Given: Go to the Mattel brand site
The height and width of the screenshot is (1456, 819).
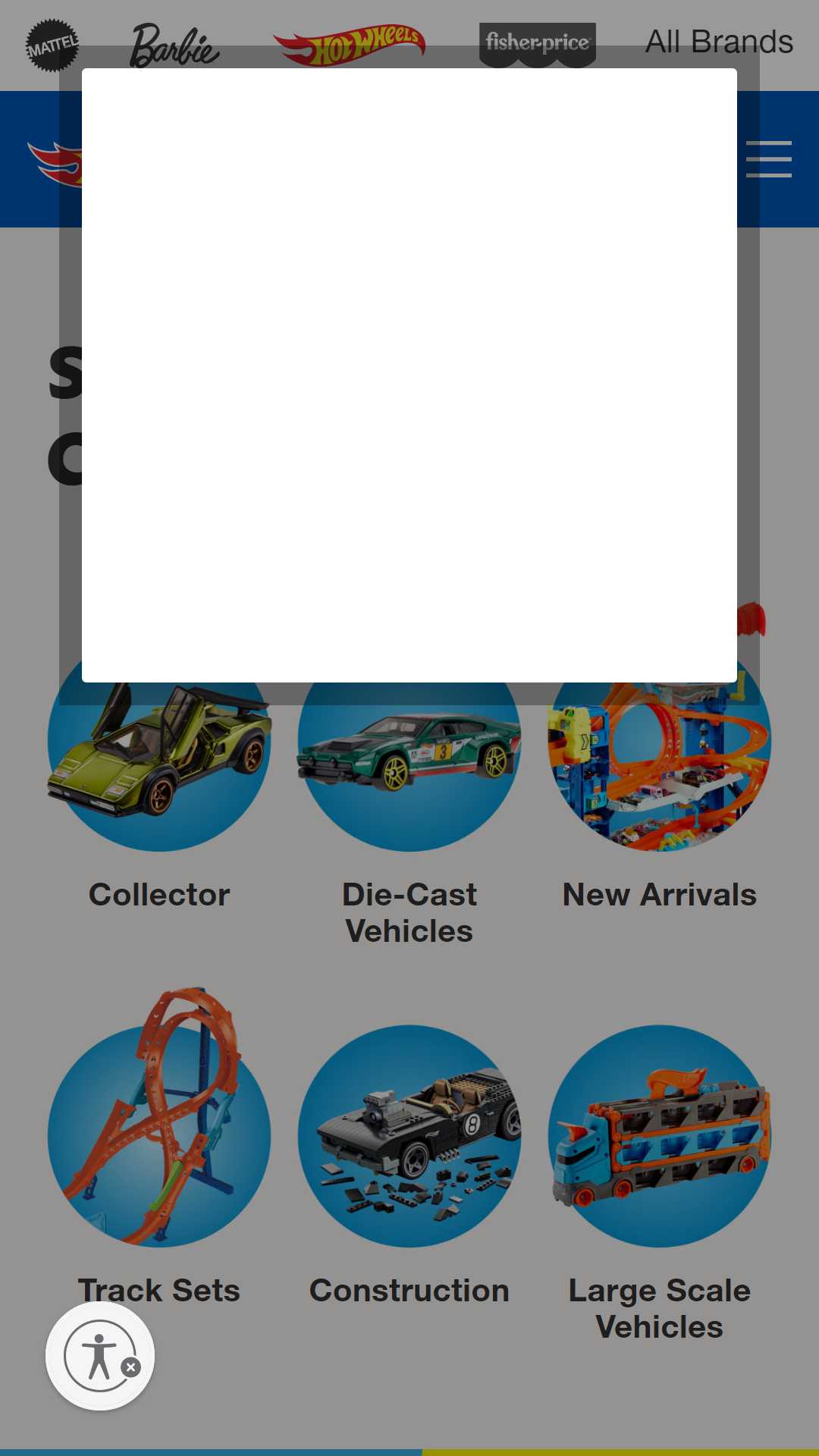Looking at the screenshot, I should point(52,45).
